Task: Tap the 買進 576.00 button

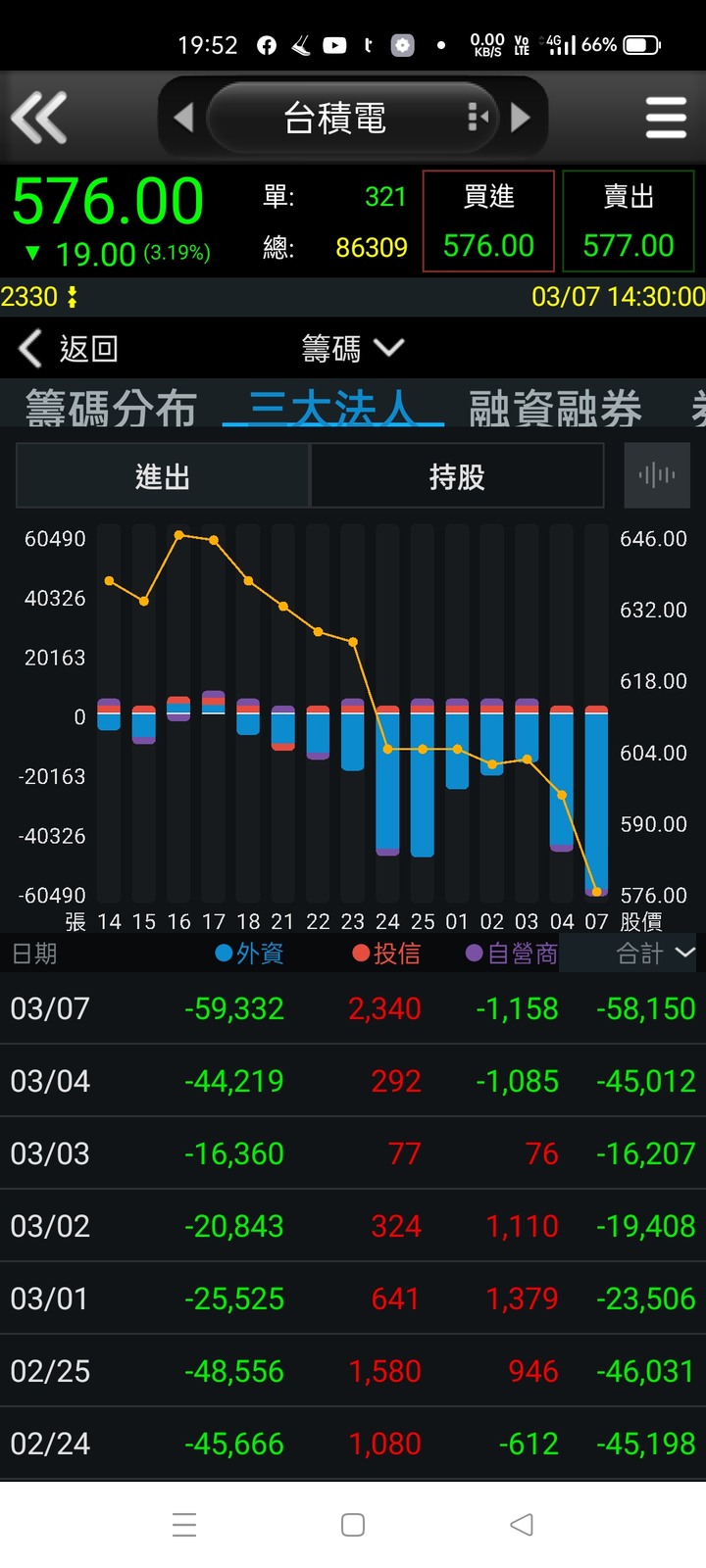Action: (x=488, y=221)
